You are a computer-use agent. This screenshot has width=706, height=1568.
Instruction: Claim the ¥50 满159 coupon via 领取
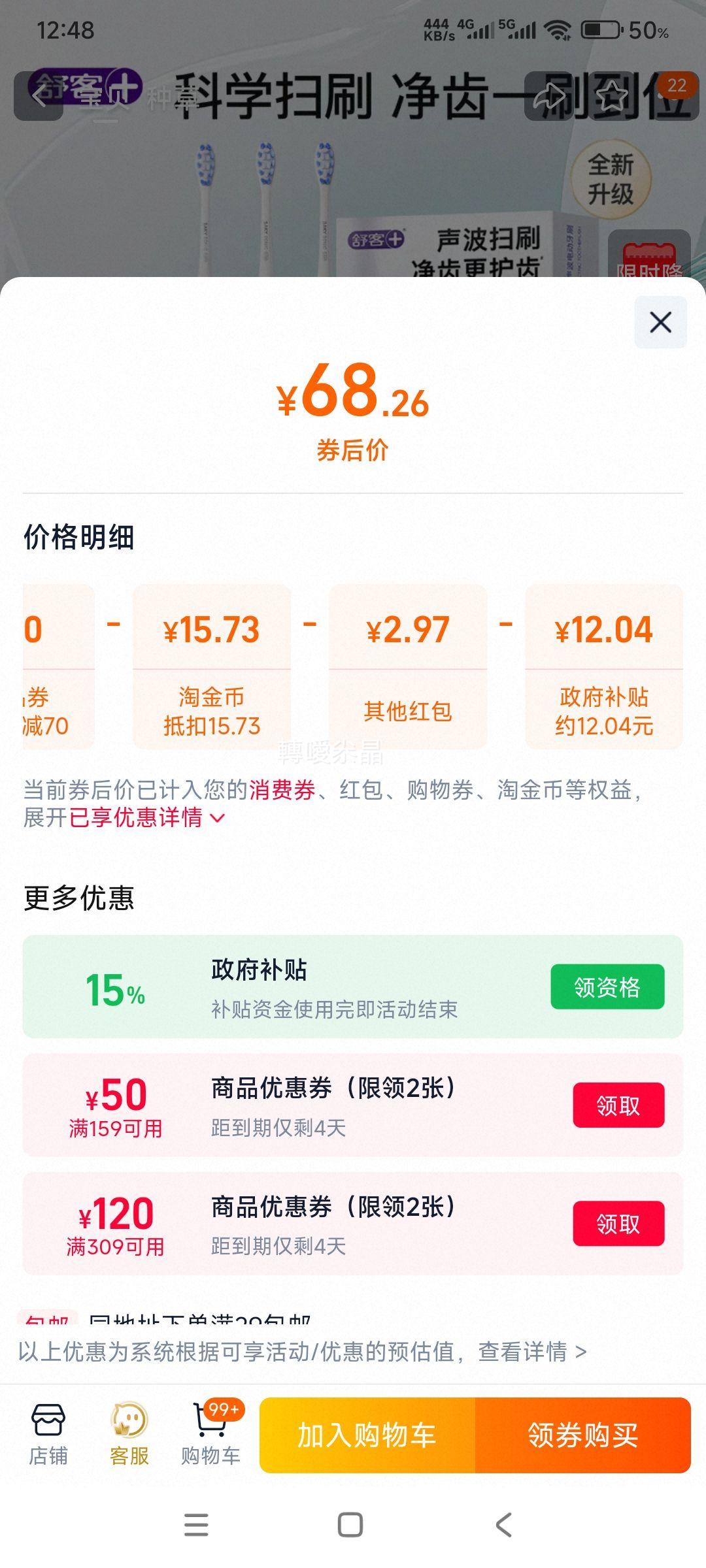618,1105
